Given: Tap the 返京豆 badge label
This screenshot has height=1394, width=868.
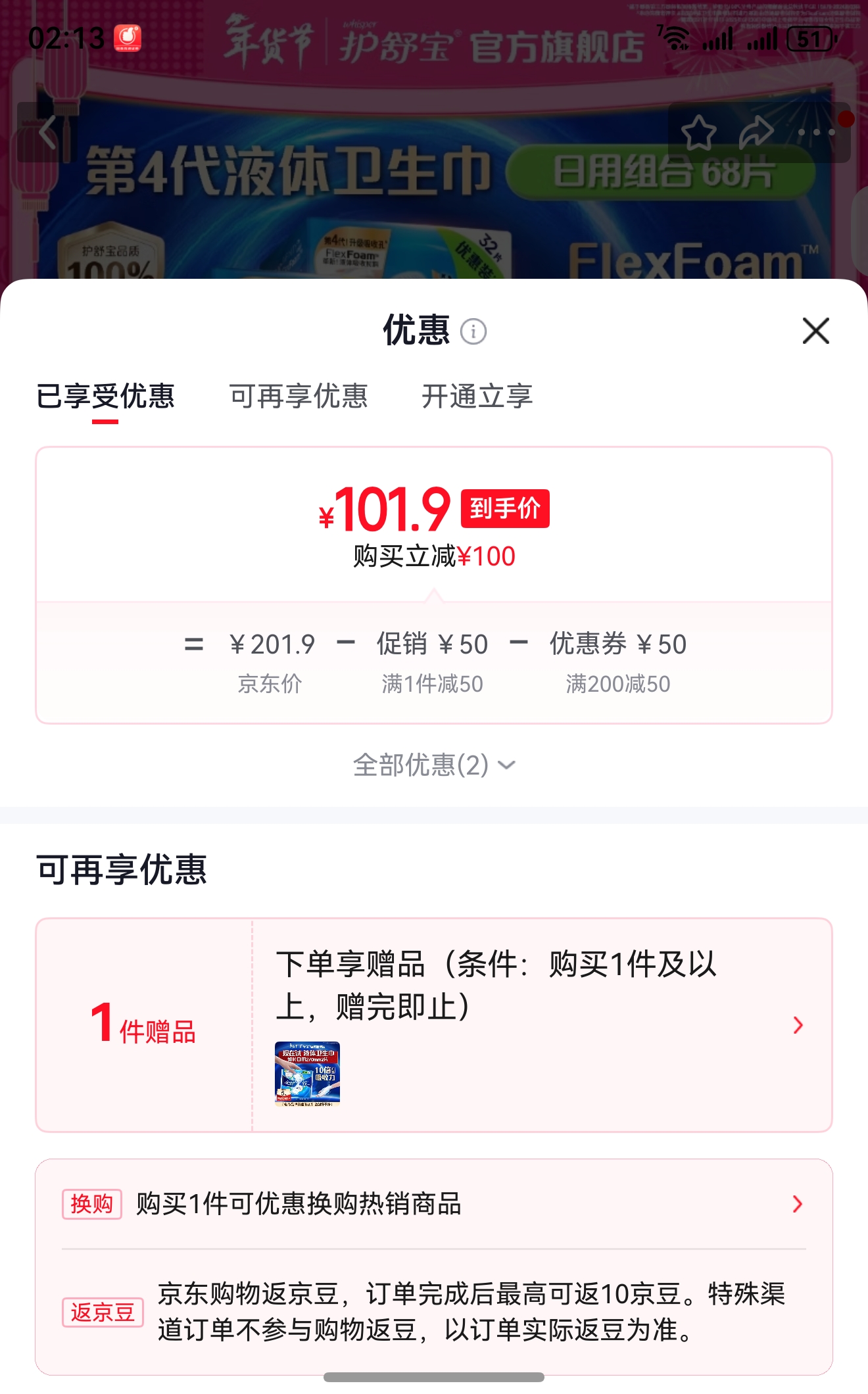Looking at the screenshot, I should (x=103, y=1312).
